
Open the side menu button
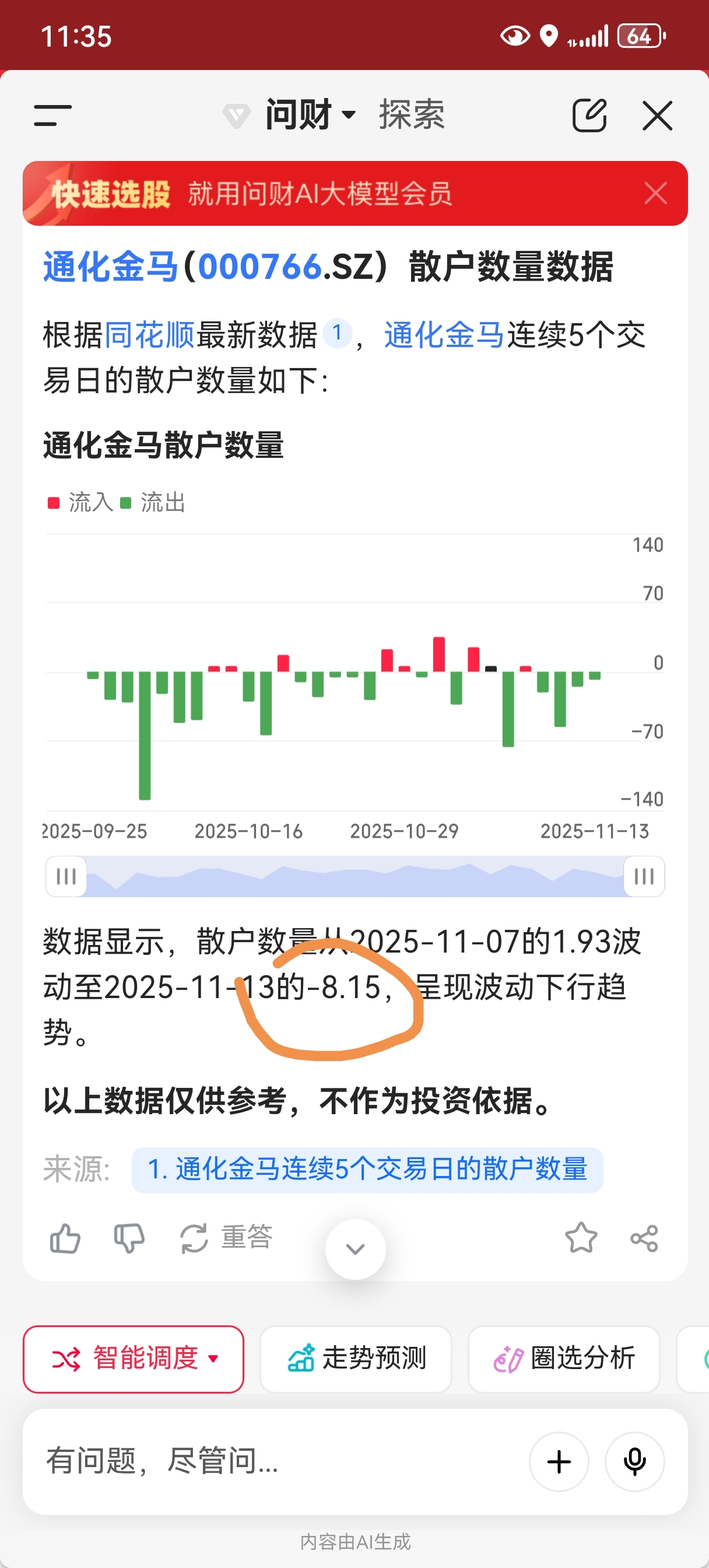click(x=52, y=115)
